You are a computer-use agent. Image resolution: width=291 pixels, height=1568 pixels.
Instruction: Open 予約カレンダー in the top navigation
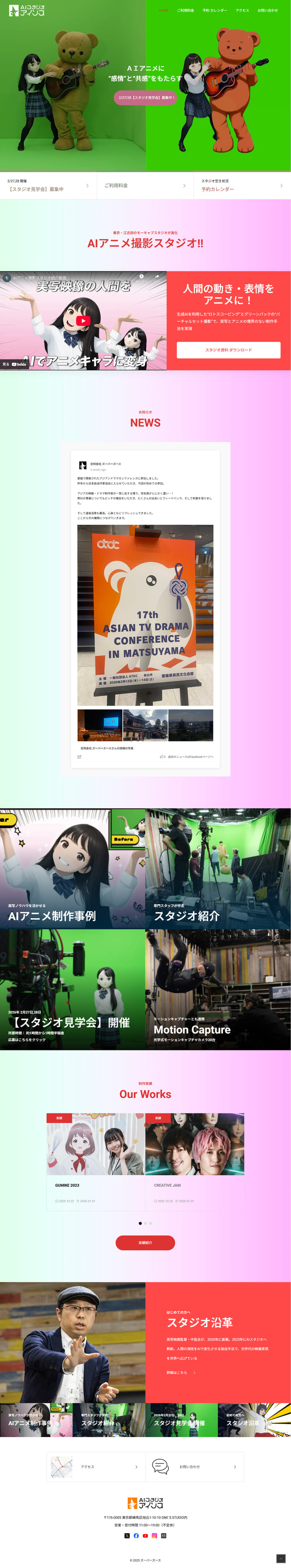214,10
